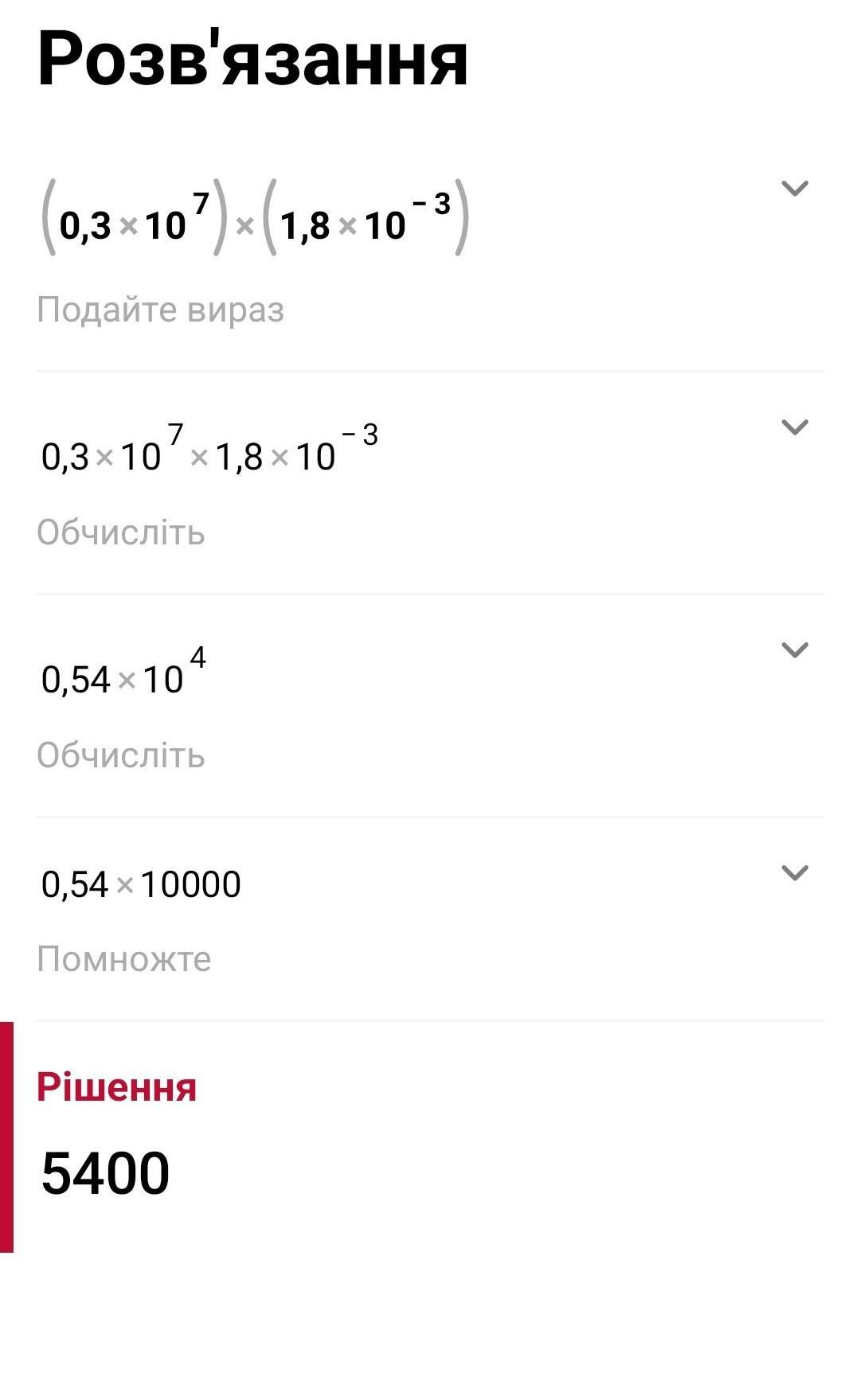
Task: Expand the 'Помножте' step details
Action: (795, 873)
